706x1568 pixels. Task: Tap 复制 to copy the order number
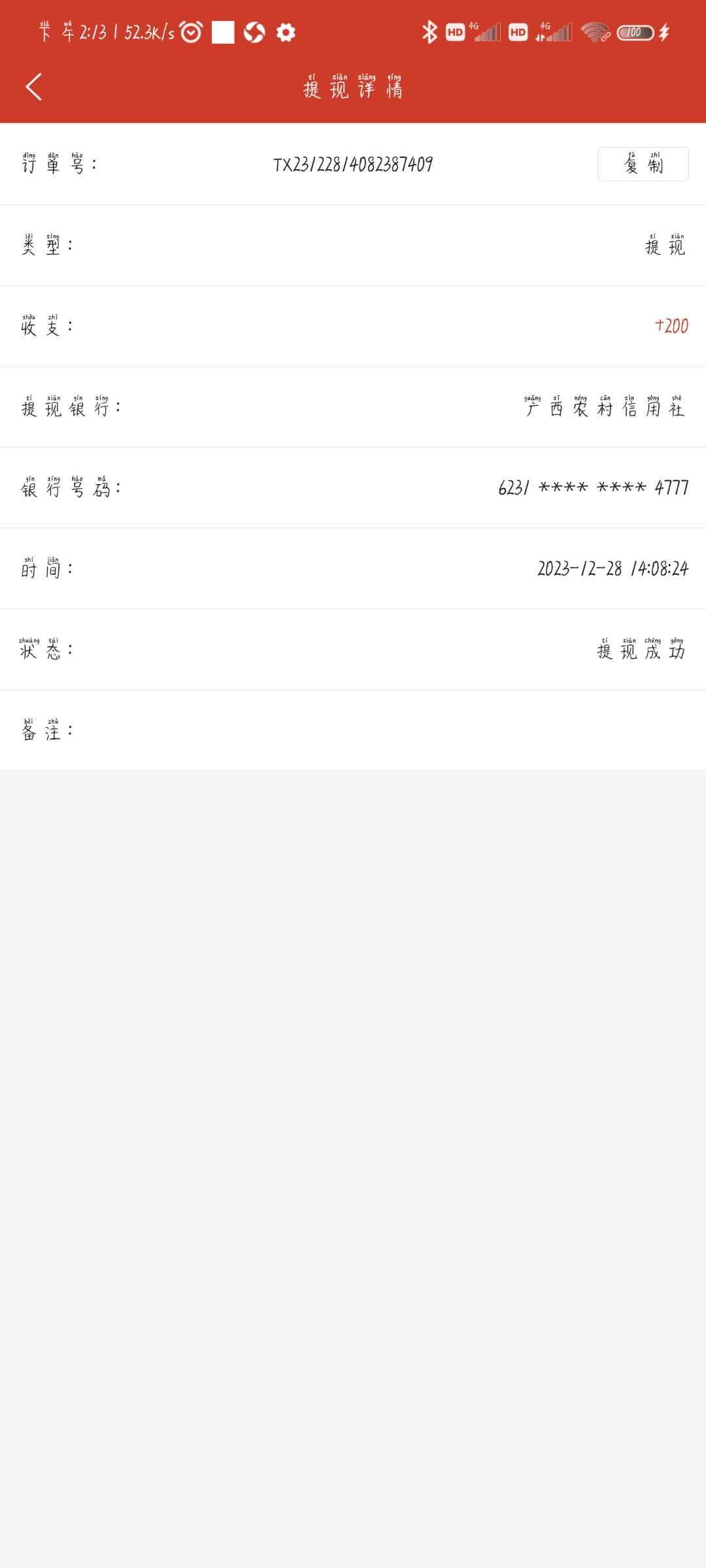[643, 164]
